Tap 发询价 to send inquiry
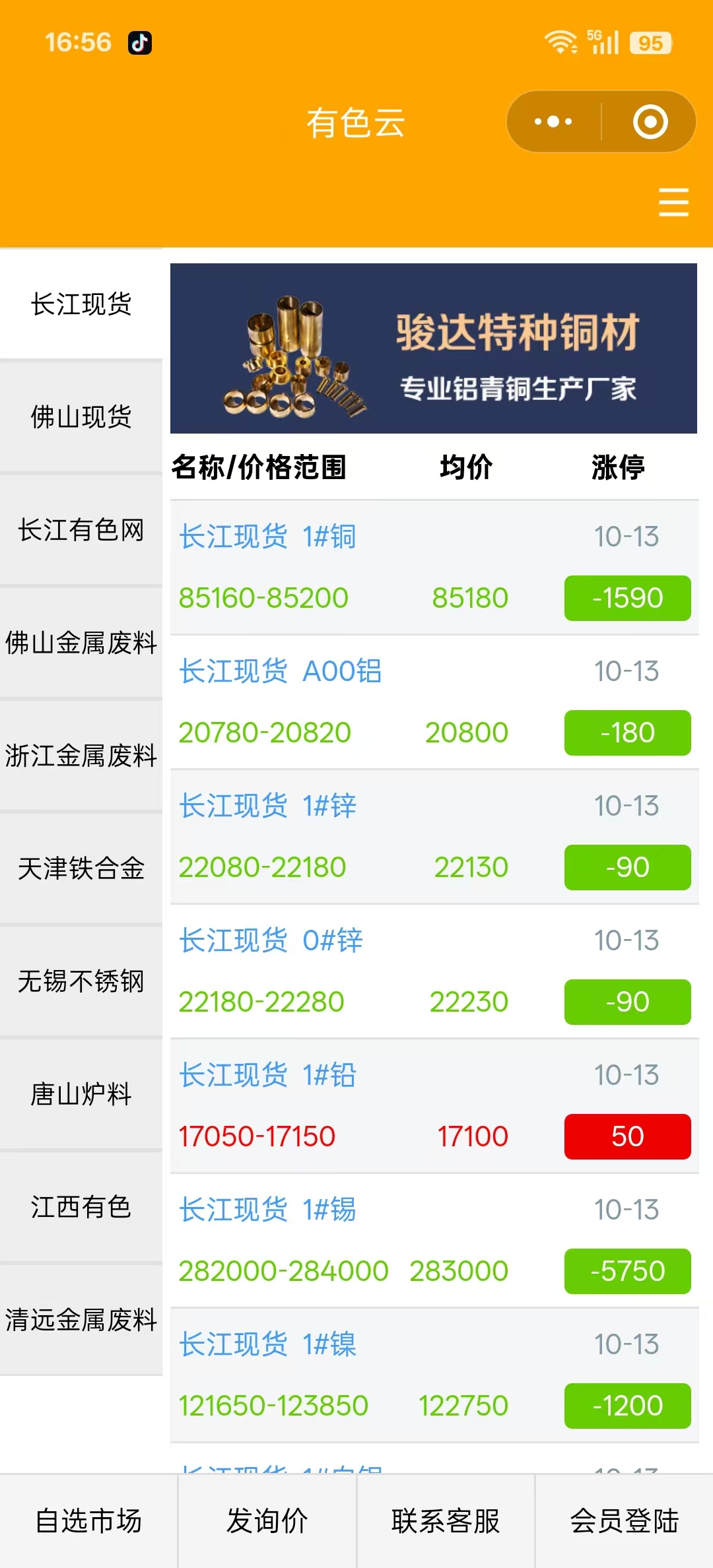The width and height of the screenshot is (713, 1568). click(267, 1521)
